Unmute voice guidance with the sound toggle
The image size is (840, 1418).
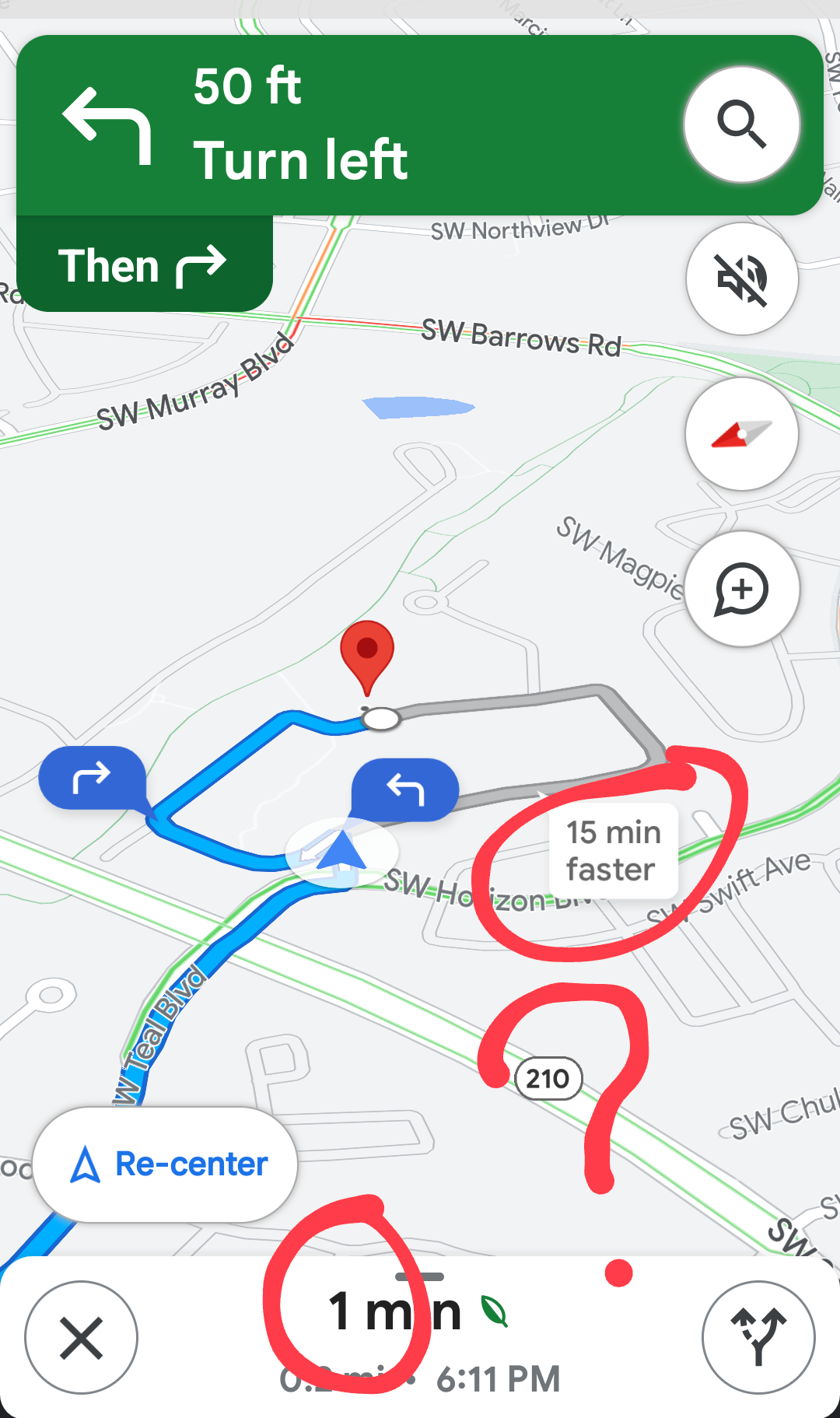pos(741,279)
